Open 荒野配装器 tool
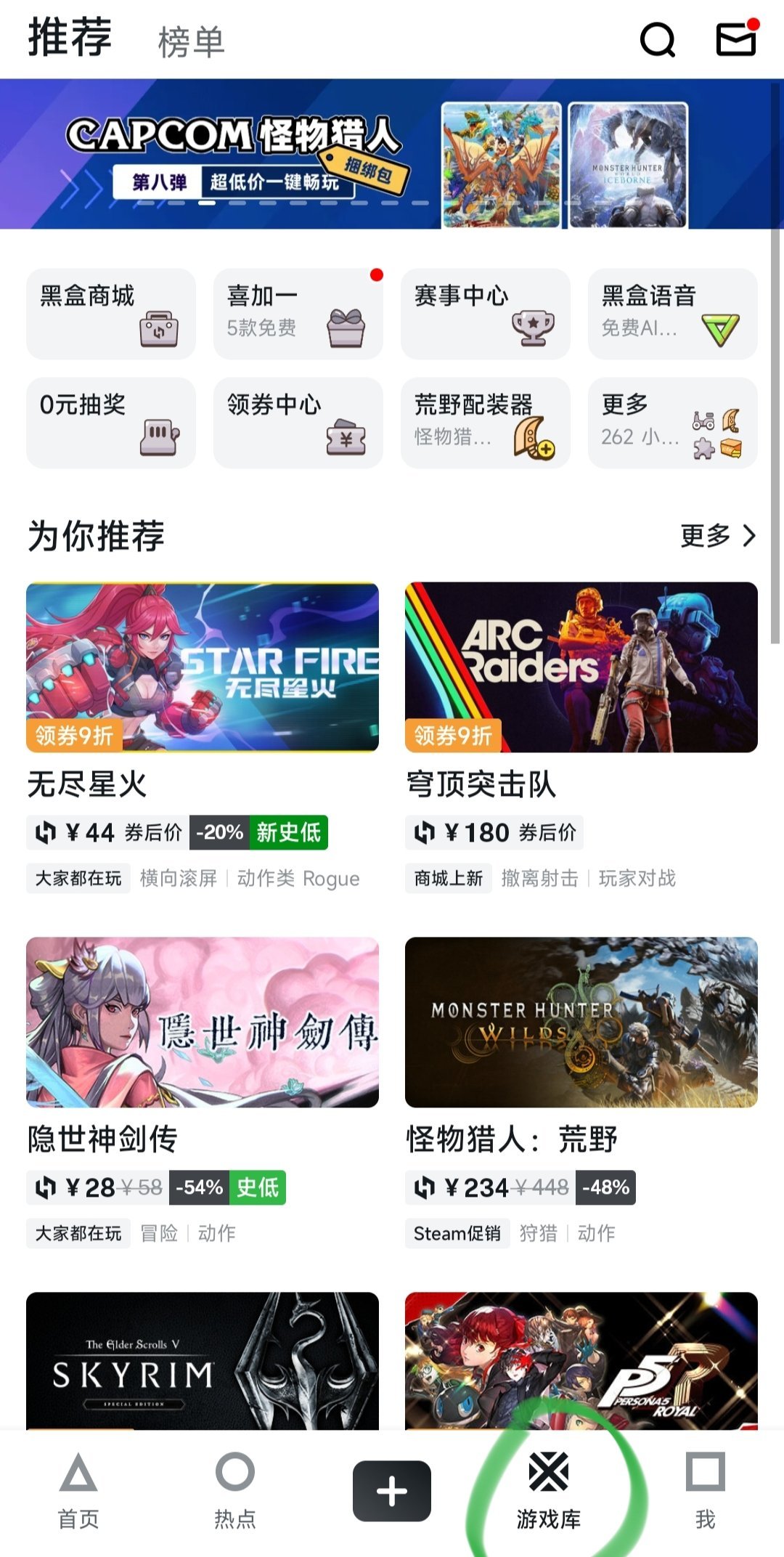The image size is (784, 1557). (485, 423)
